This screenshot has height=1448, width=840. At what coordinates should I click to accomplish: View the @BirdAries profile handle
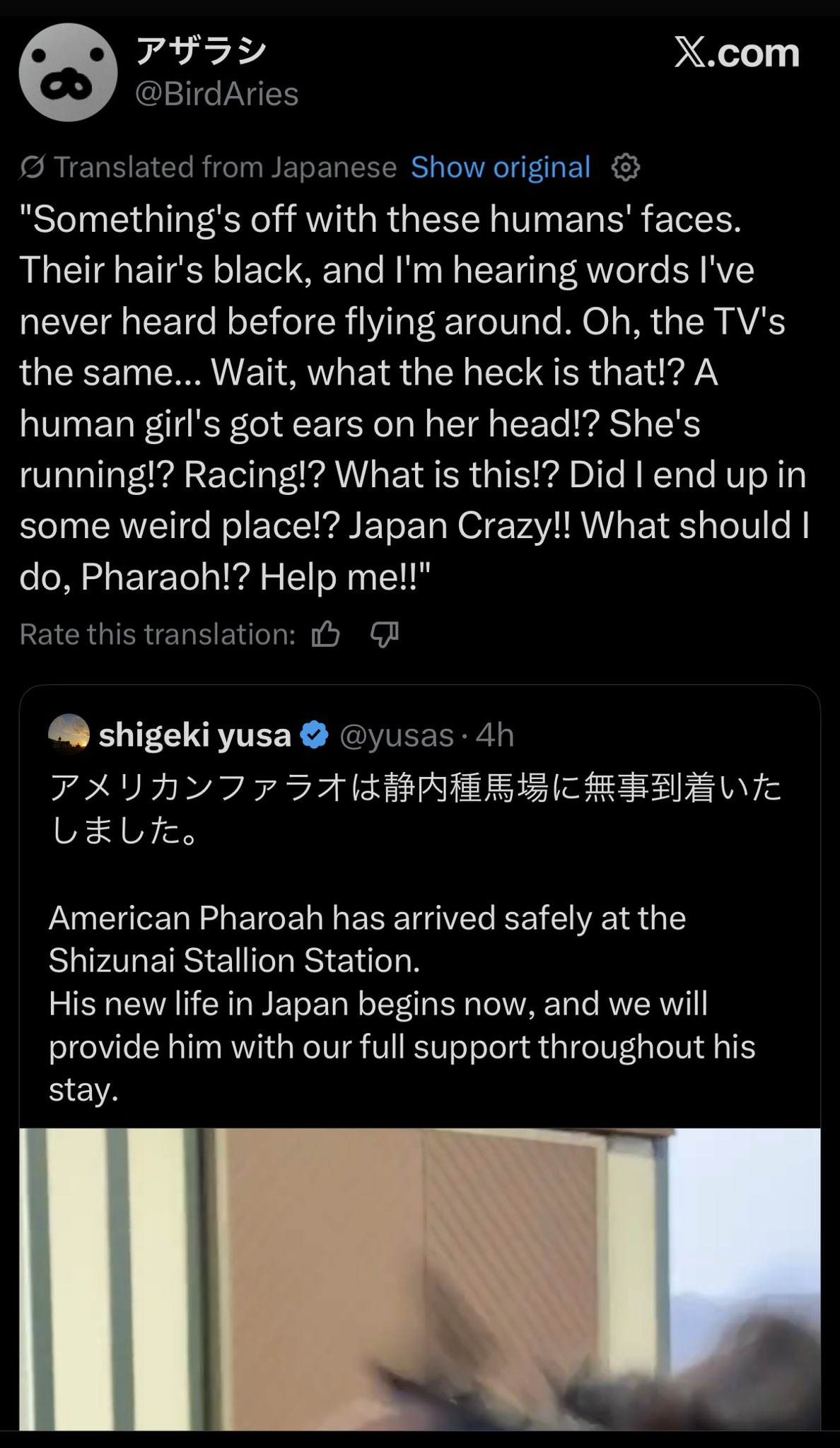point(216,94)
